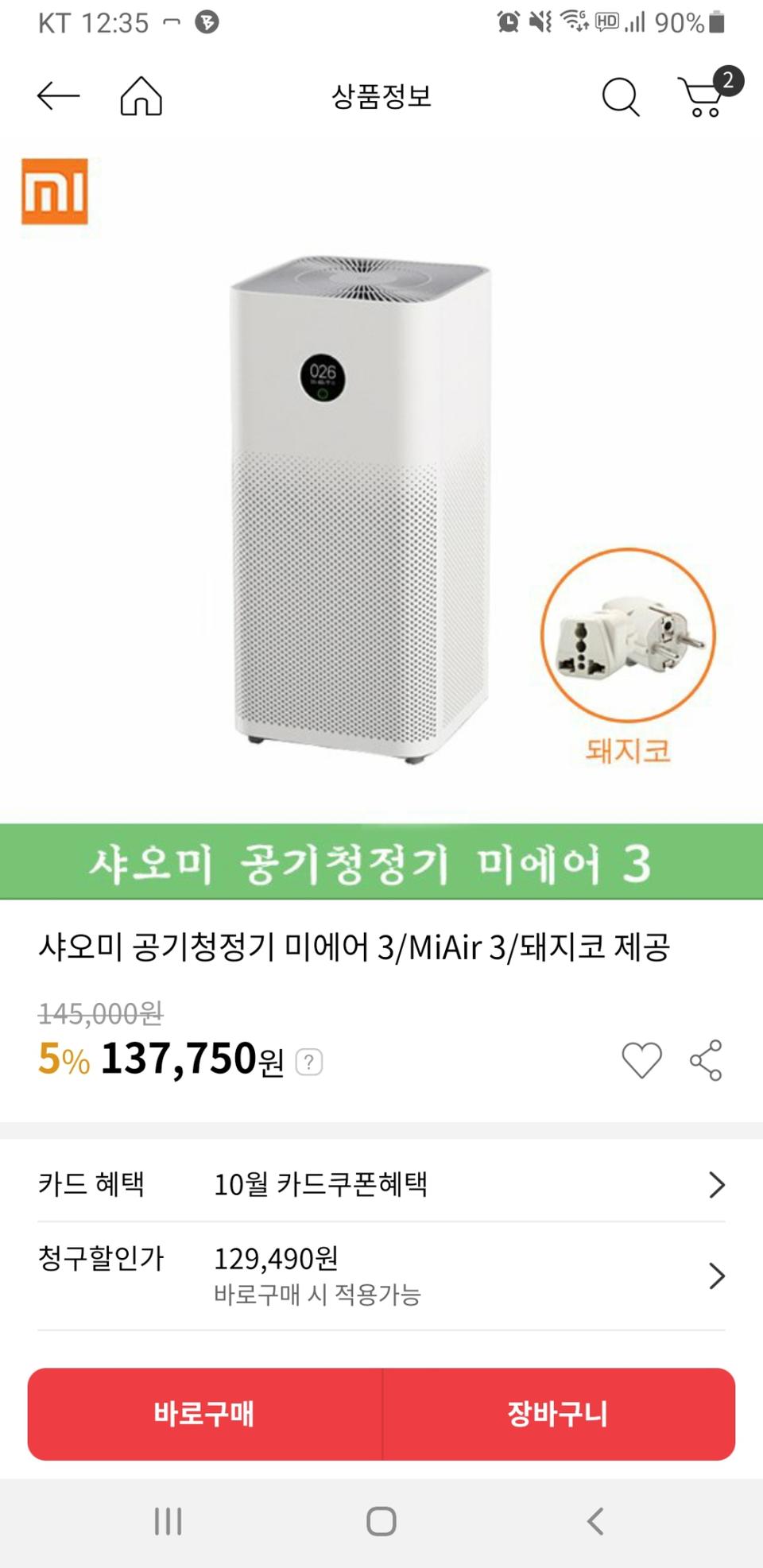Open the 청구할인가 discount details chevron
The width and height of the screenshot is (763, 1568).
point(716,1272)
